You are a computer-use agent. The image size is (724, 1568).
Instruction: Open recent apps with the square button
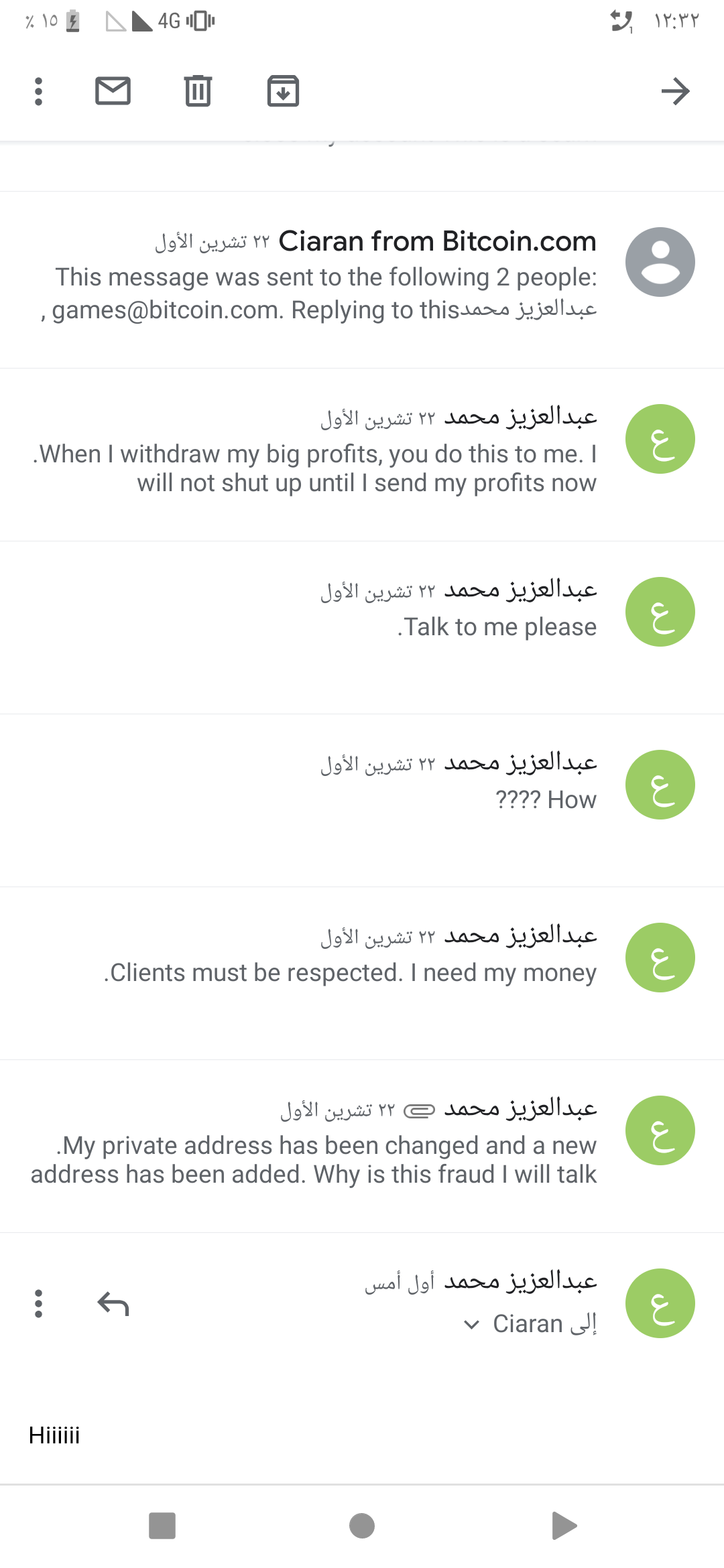click(162, 1526)
